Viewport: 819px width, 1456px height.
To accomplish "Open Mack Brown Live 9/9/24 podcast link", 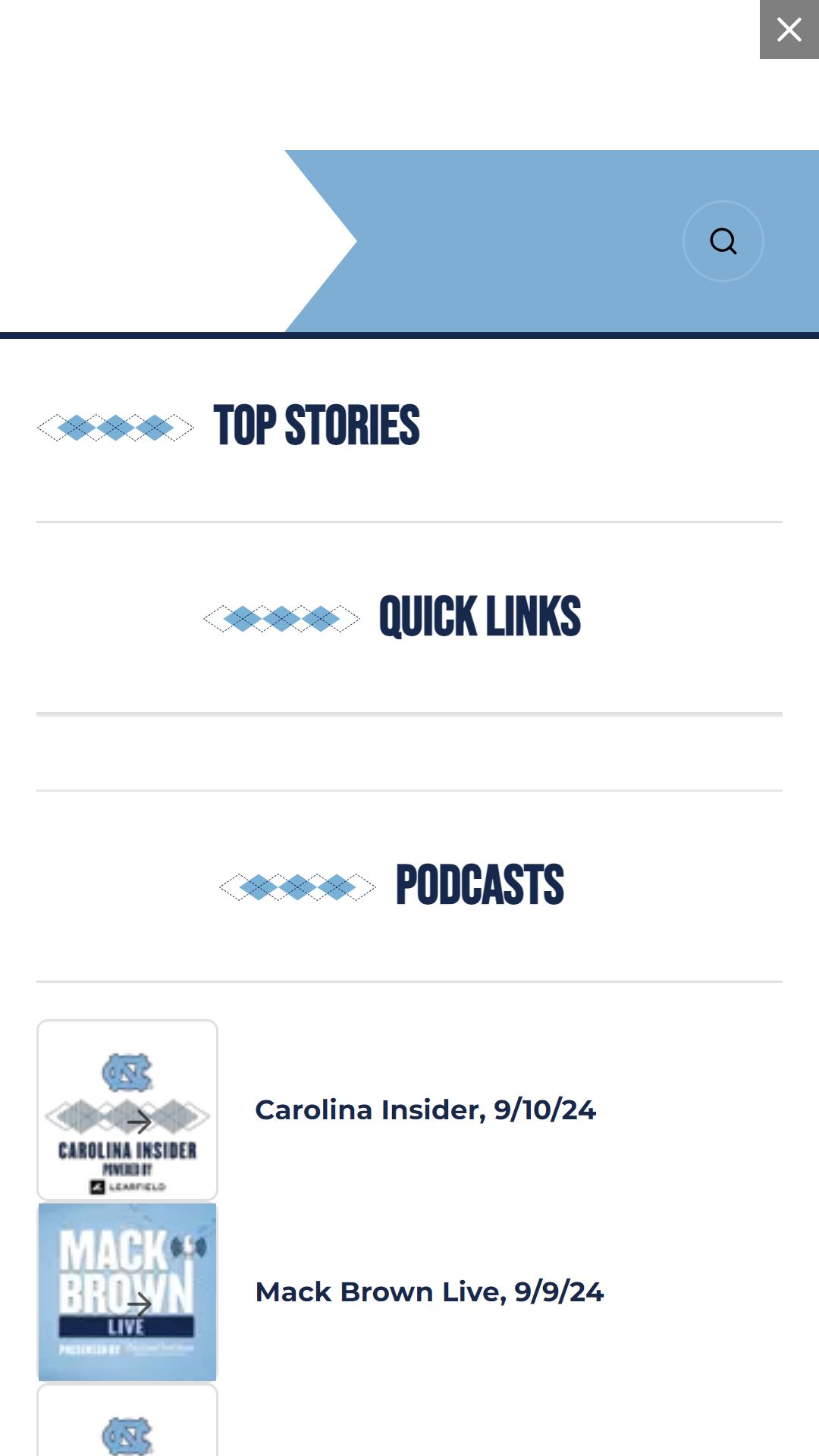I will [x=429, y=1291].
